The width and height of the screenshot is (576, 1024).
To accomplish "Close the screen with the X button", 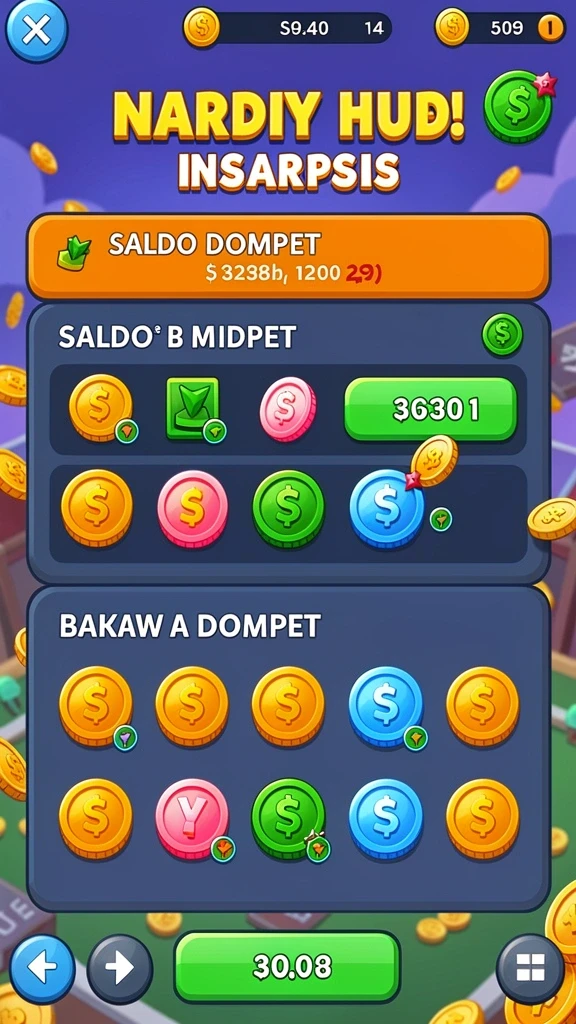I will (37, 31).
